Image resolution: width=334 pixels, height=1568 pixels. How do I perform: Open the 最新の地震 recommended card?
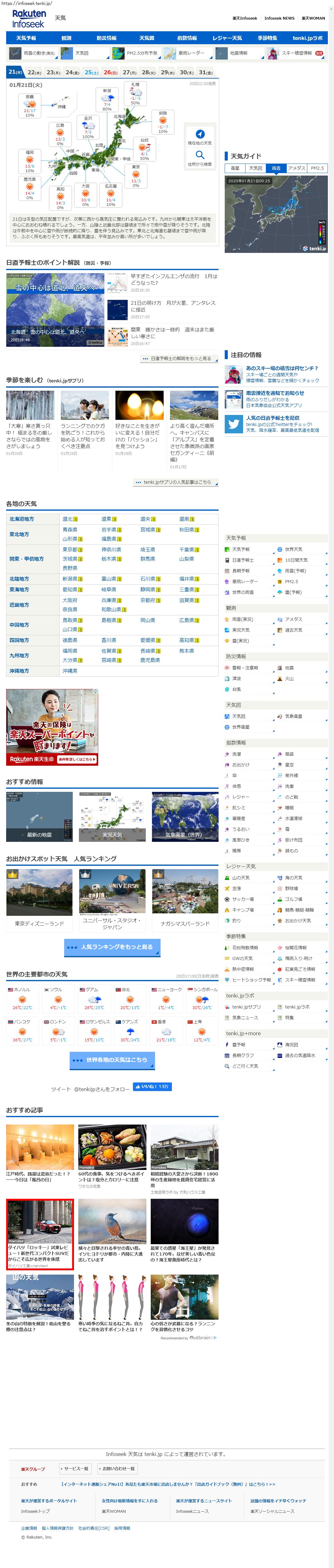coord(39,816)
